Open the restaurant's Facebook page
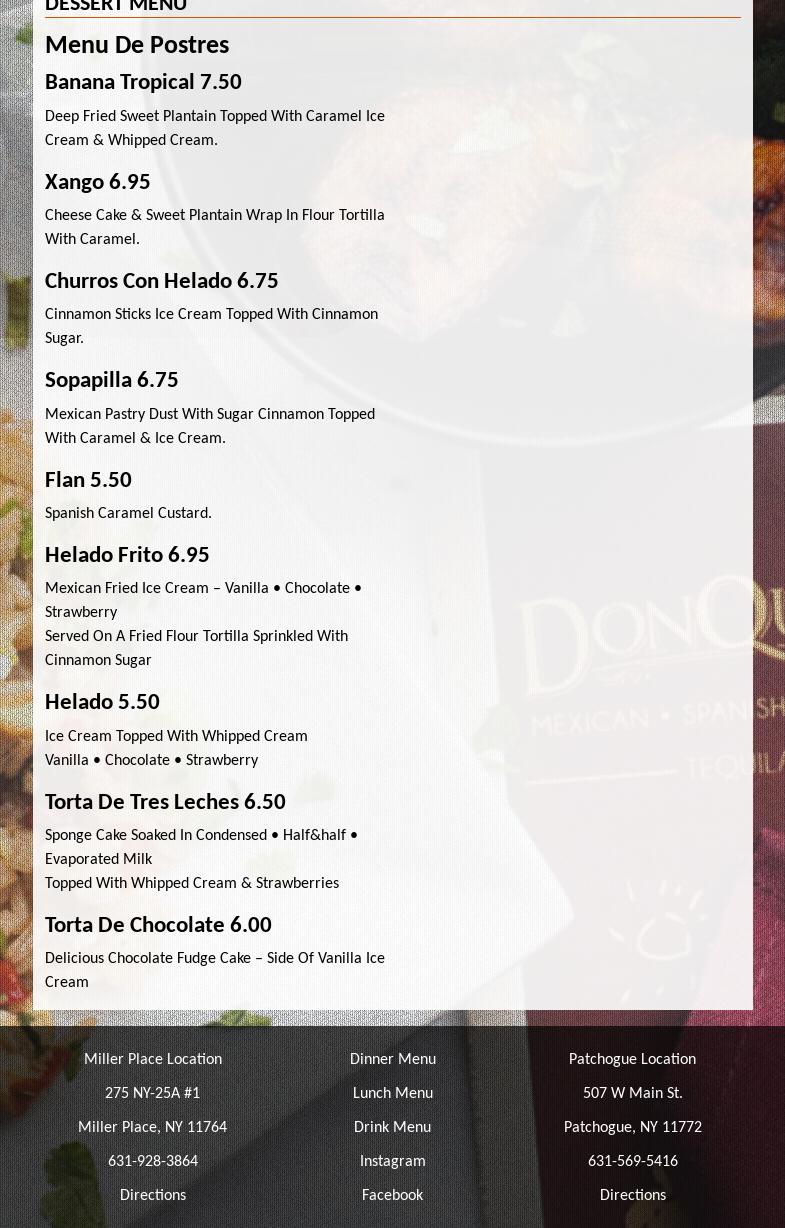Image resolution: width=785 pixels, height=1228 pixels. [x=392, y=1194]
